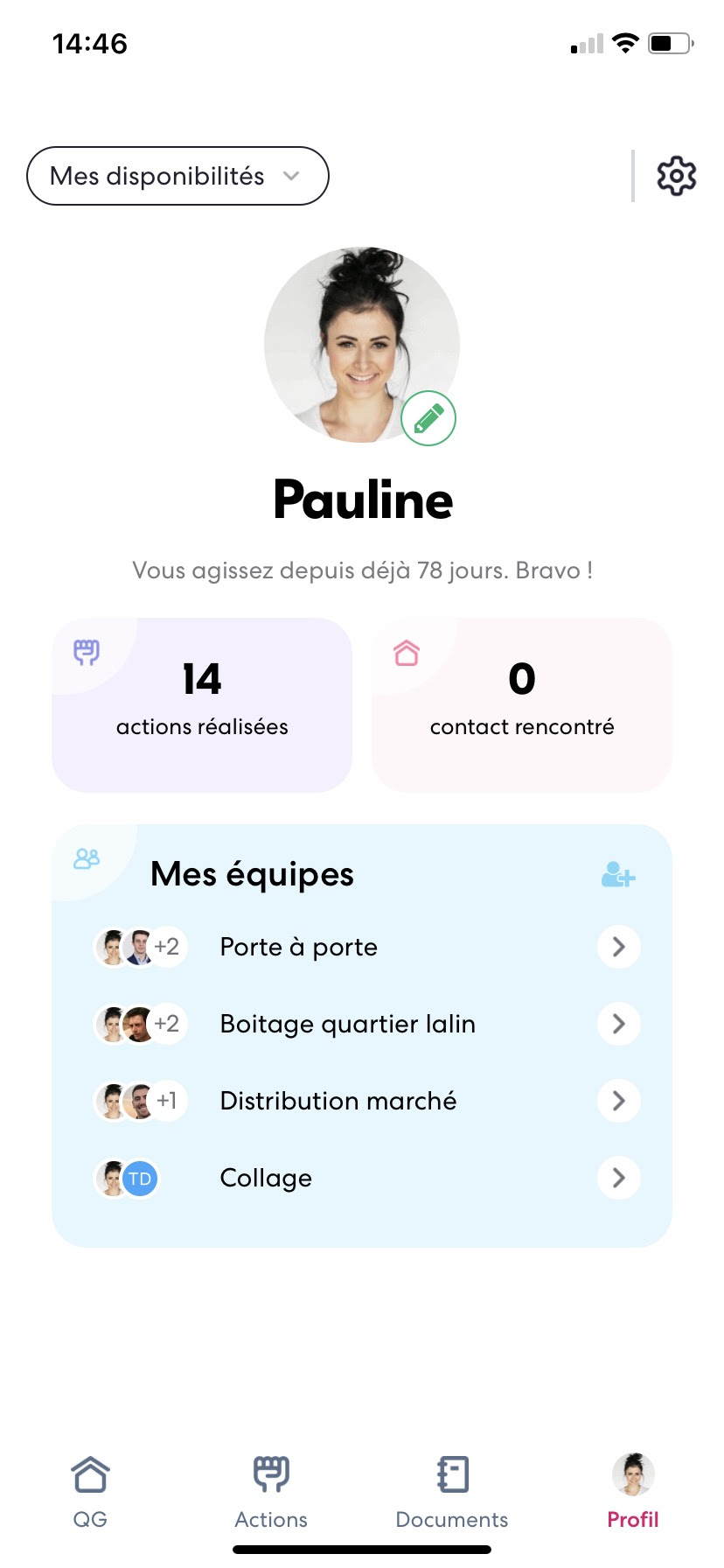Image resolution: width=724 pixels, height=1568 pixels.
Task: Go to the Documents tab
Action: pos(452,1492)
